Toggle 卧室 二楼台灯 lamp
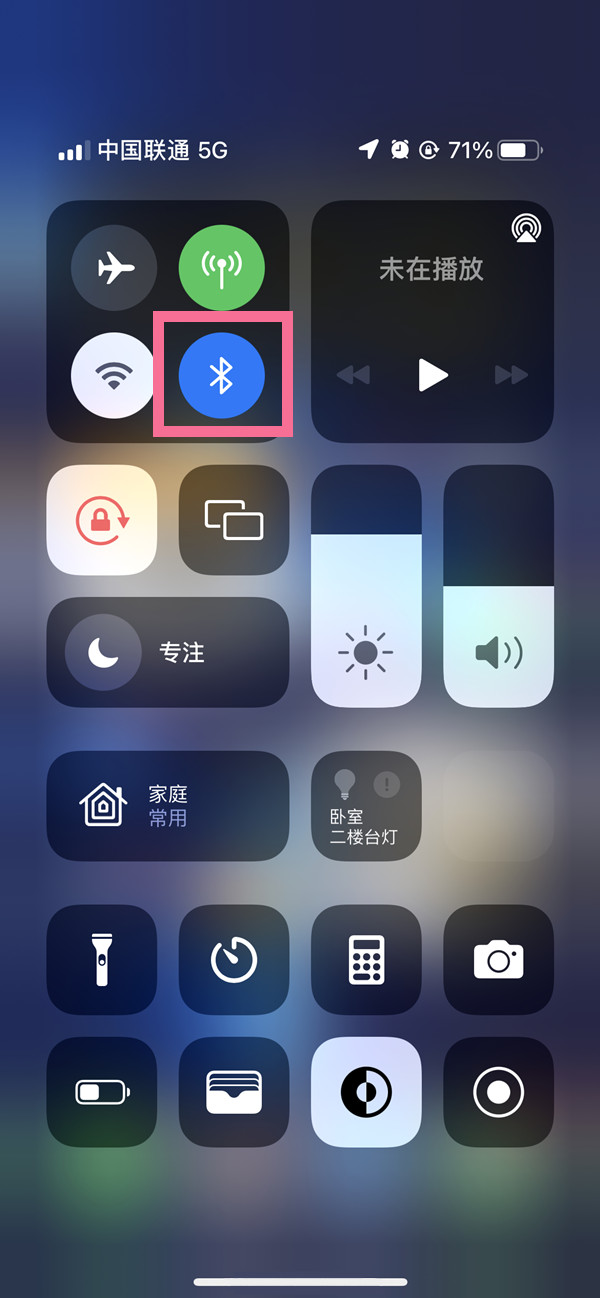The height and width of the screenshot is (1298, 600). point(366,806)
